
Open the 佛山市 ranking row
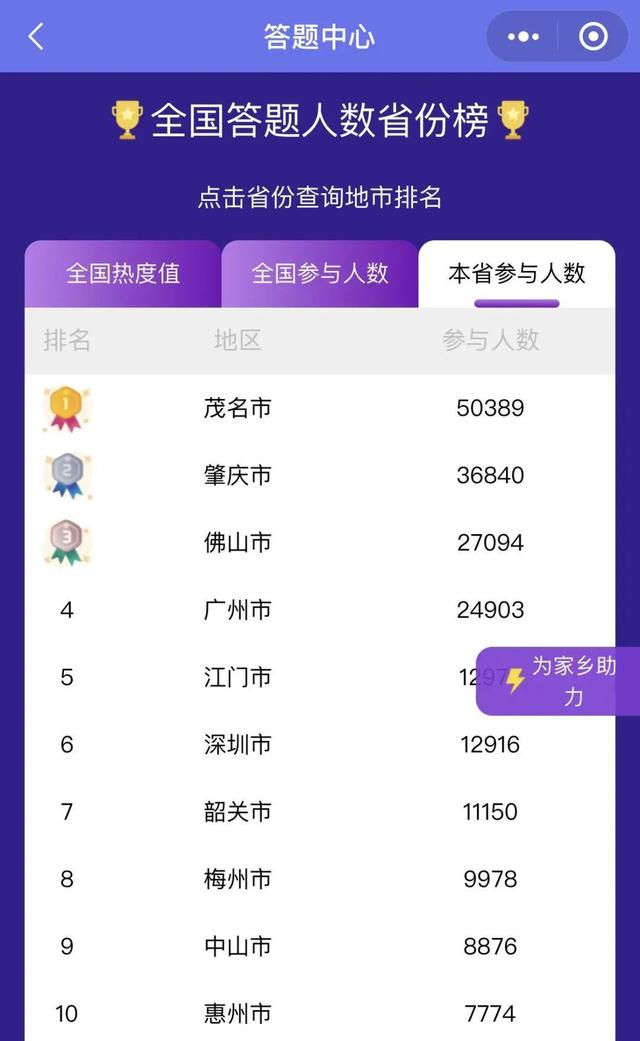point(238,543)
